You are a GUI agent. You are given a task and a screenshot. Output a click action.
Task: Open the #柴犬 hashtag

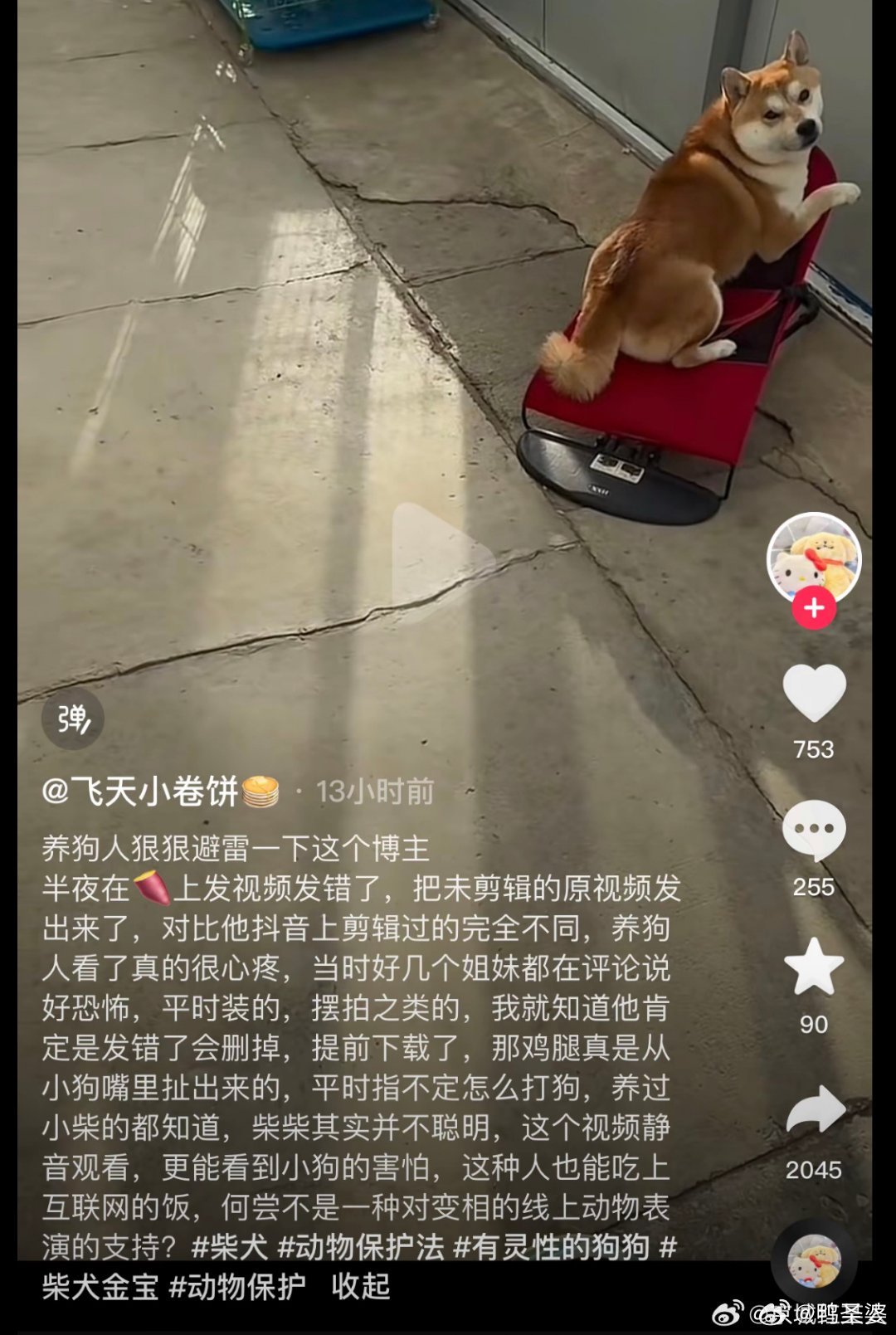230,1247
